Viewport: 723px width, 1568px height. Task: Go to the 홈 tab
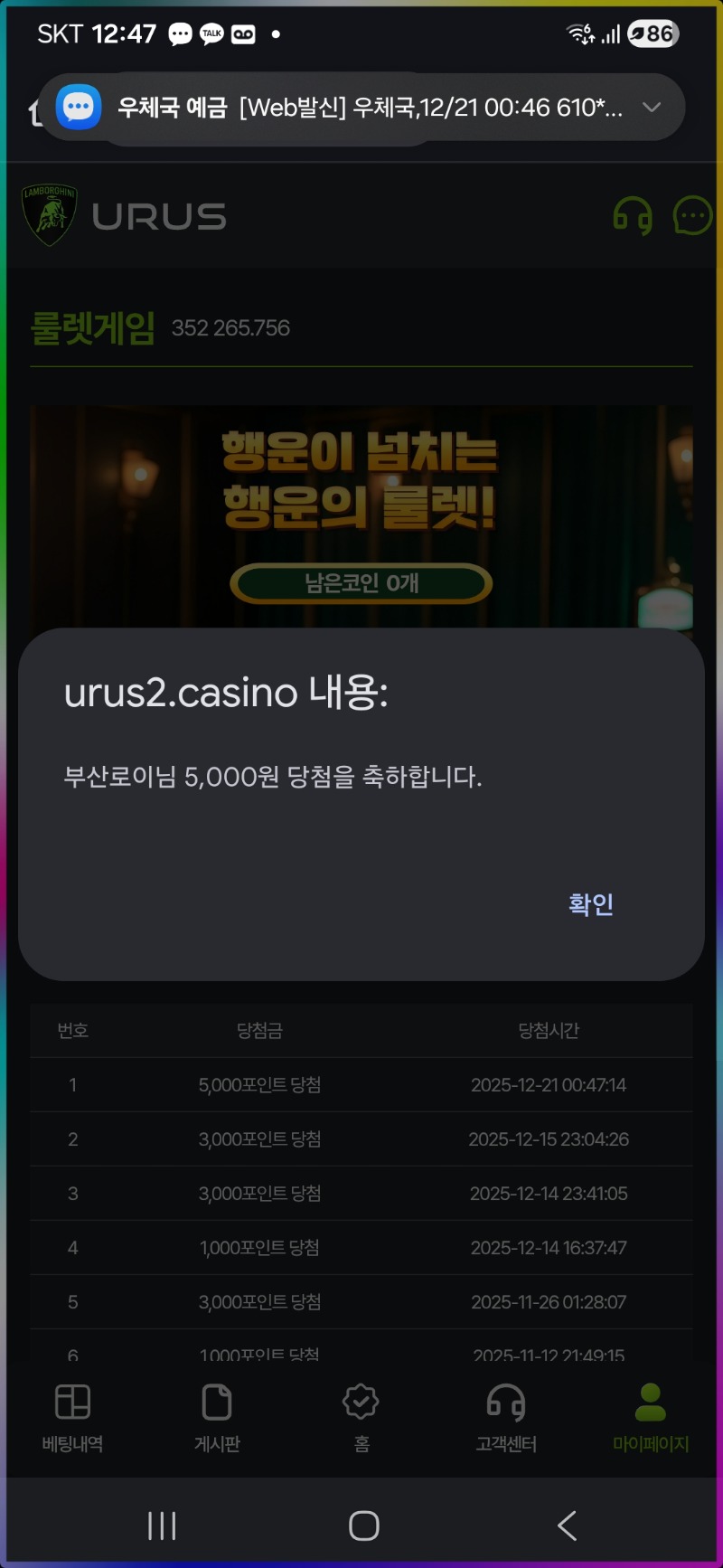pyautogui.click(x=361, y=1417)
